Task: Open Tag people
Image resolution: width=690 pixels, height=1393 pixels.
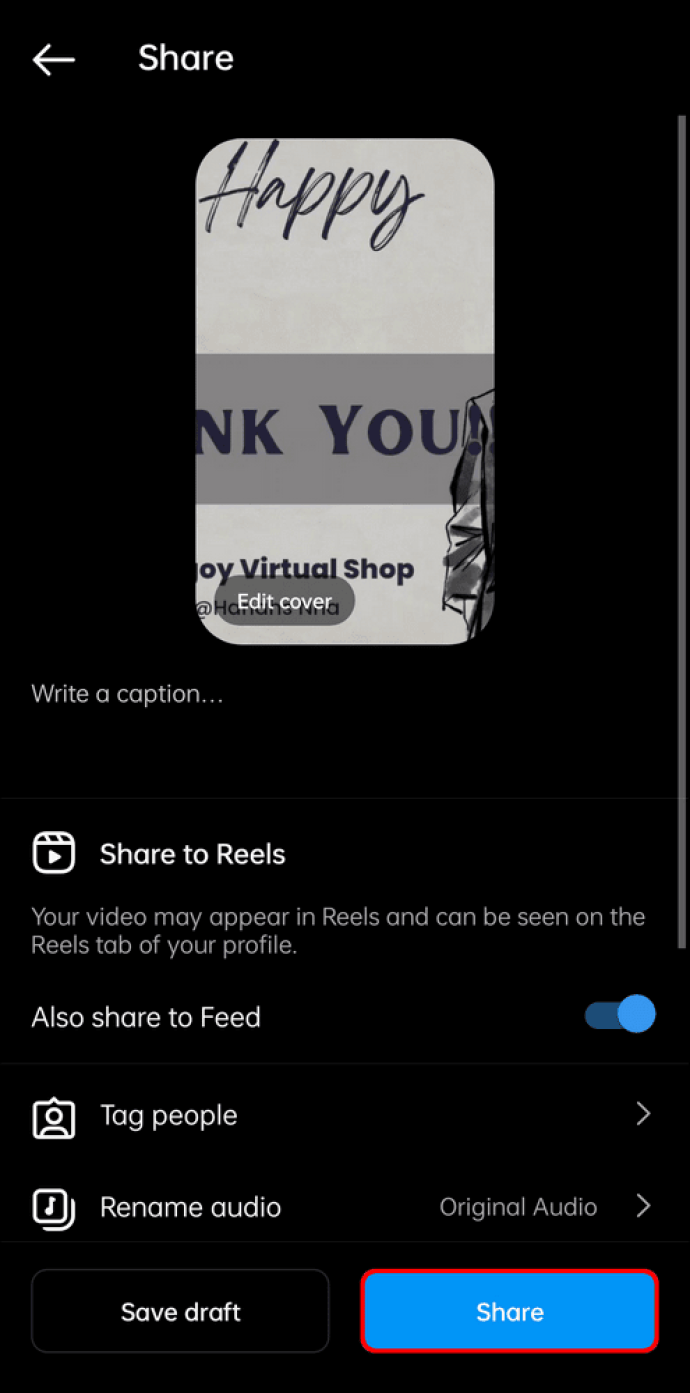Action: click(x=340, y=1116)
